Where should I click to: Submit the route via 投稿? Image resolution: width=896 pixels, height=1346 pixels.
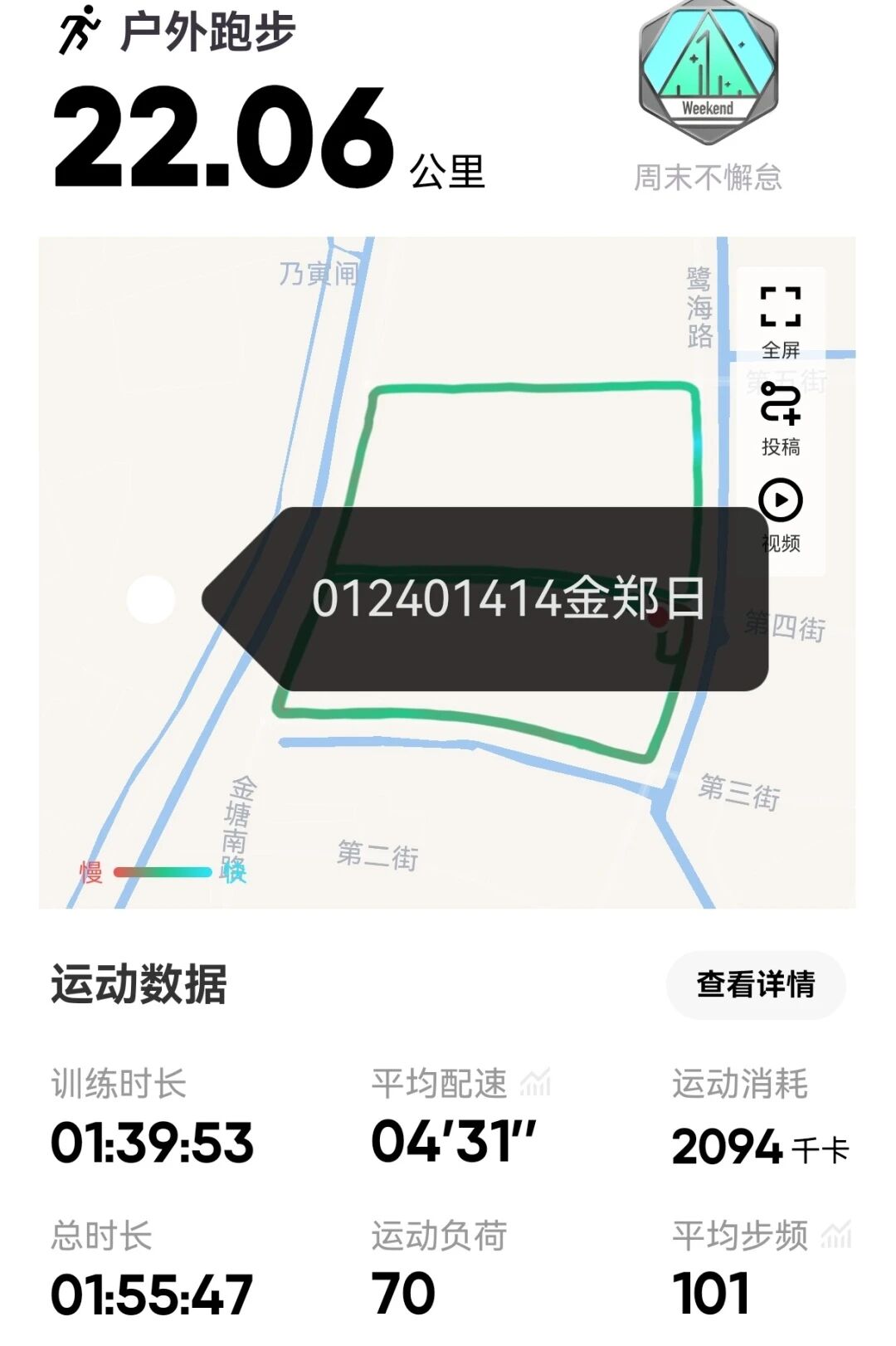click(x=780, y=417)
